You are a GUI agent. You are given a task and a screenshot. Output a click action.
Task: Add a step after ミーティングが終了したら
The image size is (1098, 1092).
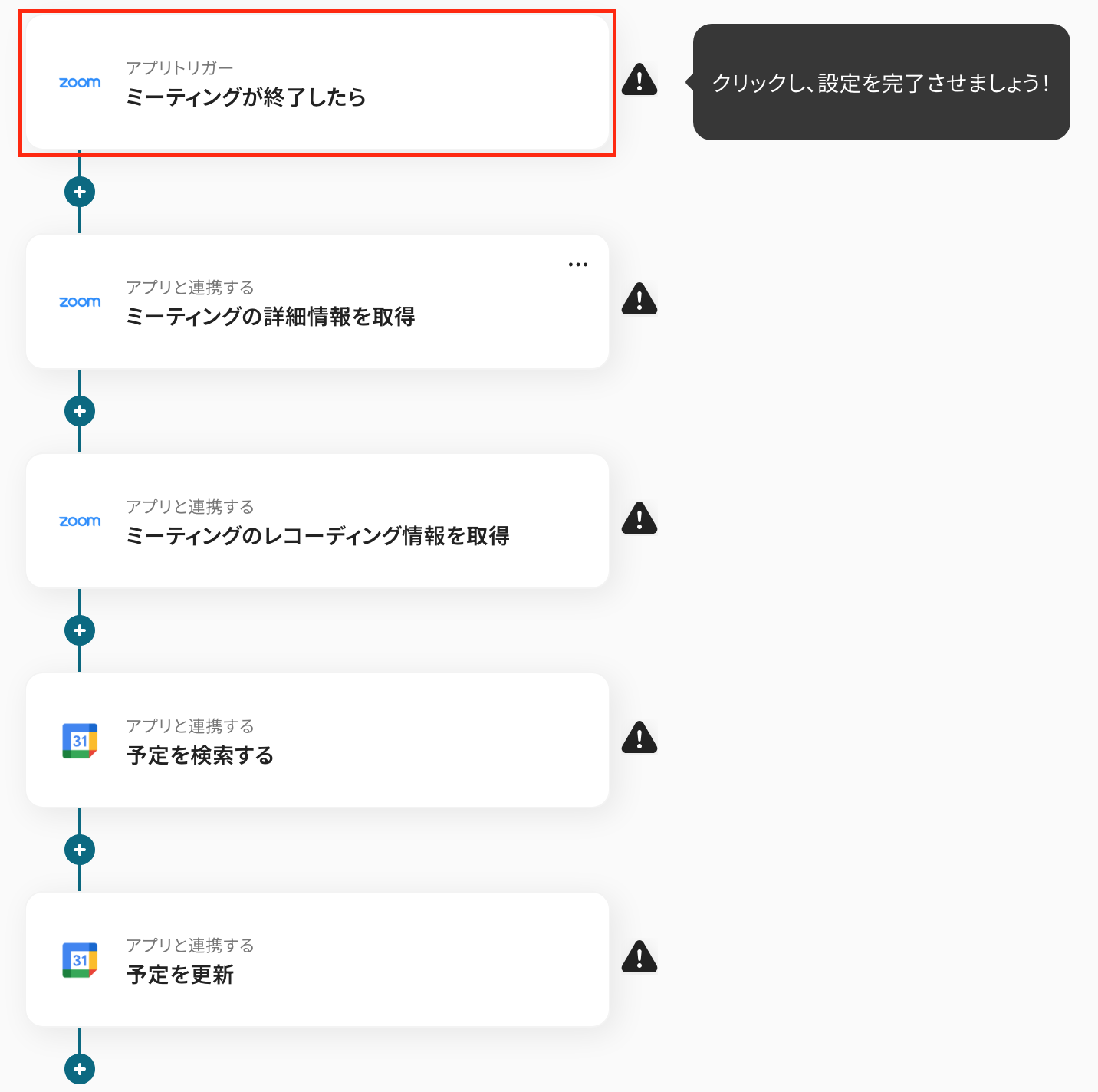click(x=80, y=192)
